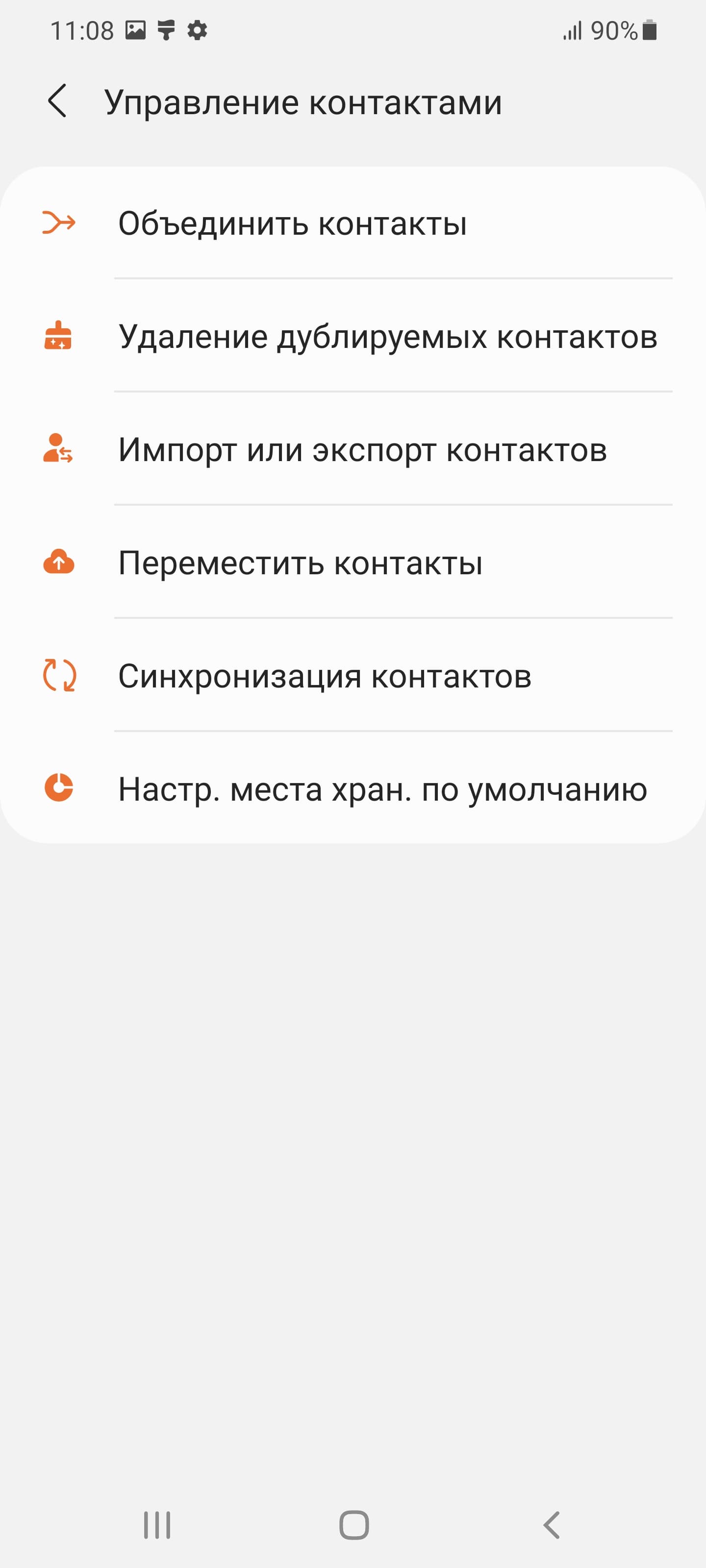Select Удаление дублируемых контактов
706x1568 pixels.
tap(387, 337)
